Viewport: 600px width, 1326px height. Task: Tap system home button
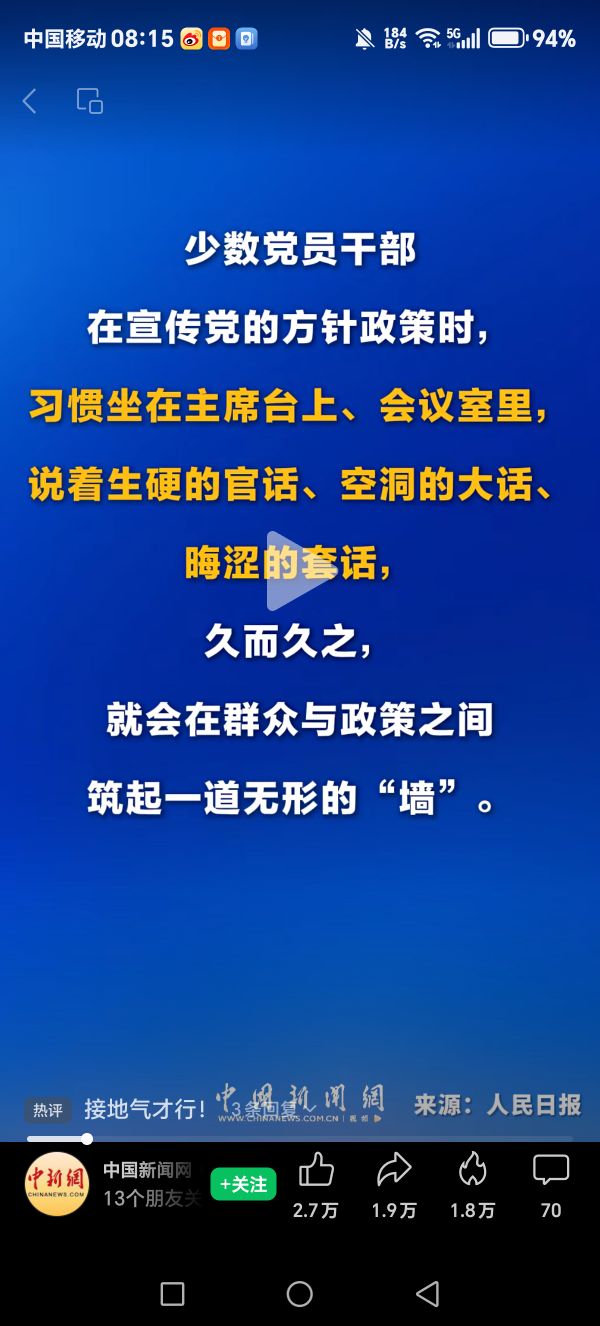(x=300, y=1294)
